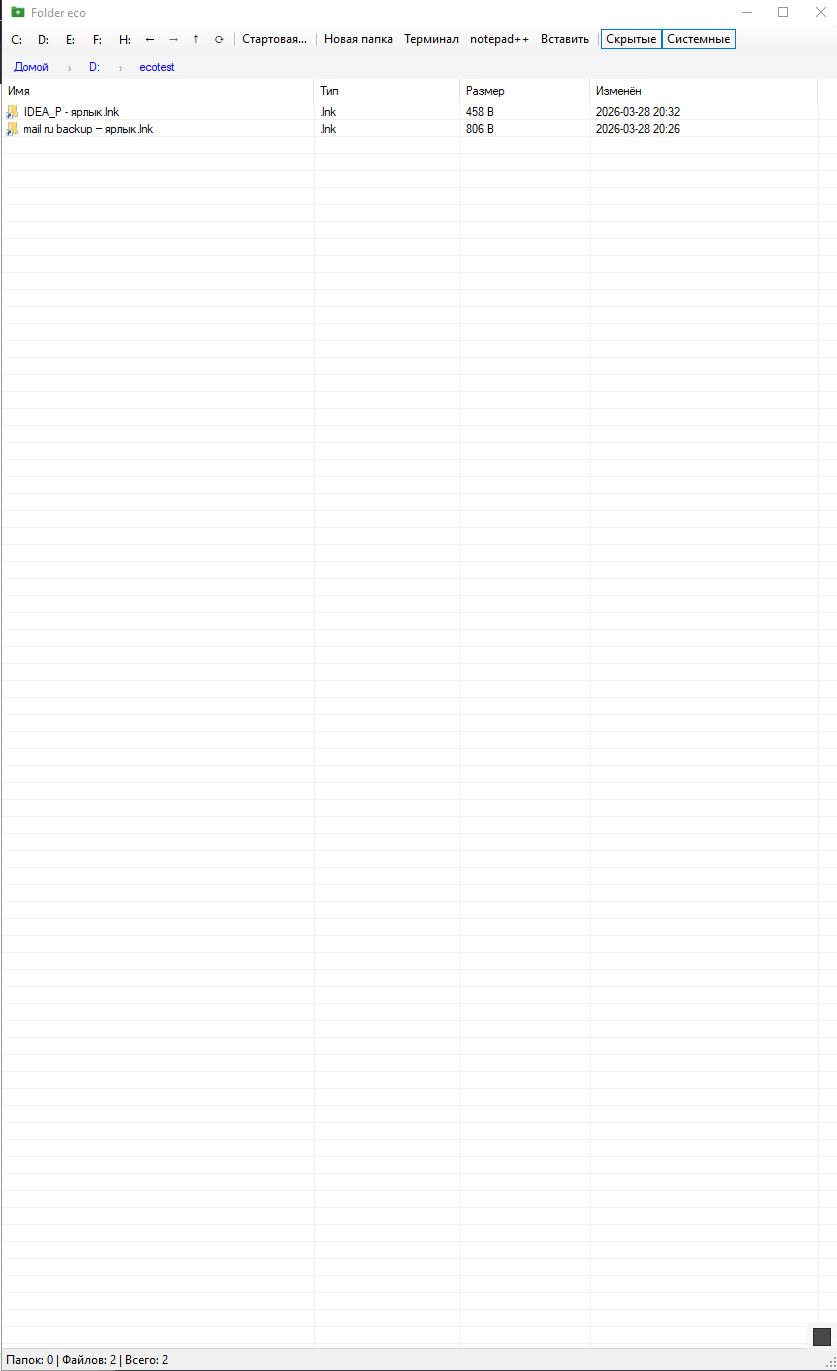Go back with the left arrow
Viewport: 837px width, 1371px height.
click(x=150, y=40)
